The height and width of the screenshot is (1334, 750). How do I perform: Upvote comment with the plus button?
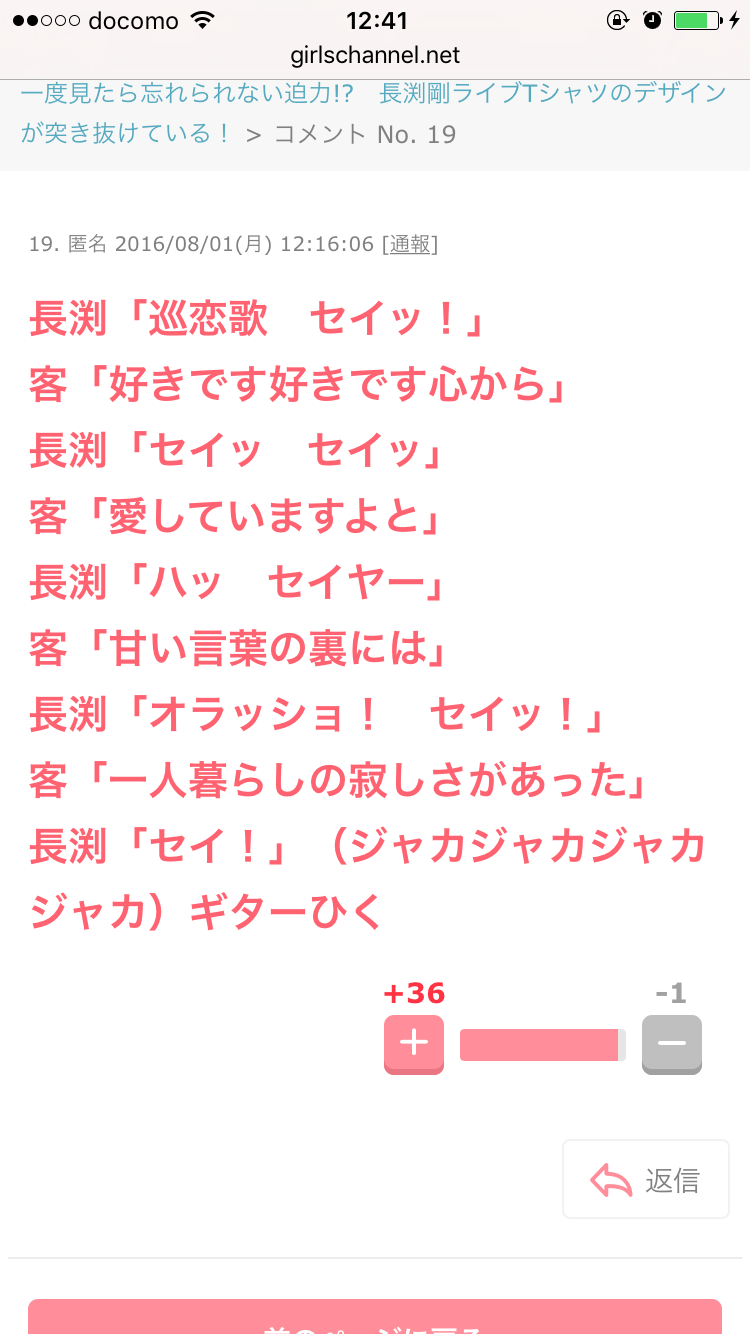click(414, 1044)
